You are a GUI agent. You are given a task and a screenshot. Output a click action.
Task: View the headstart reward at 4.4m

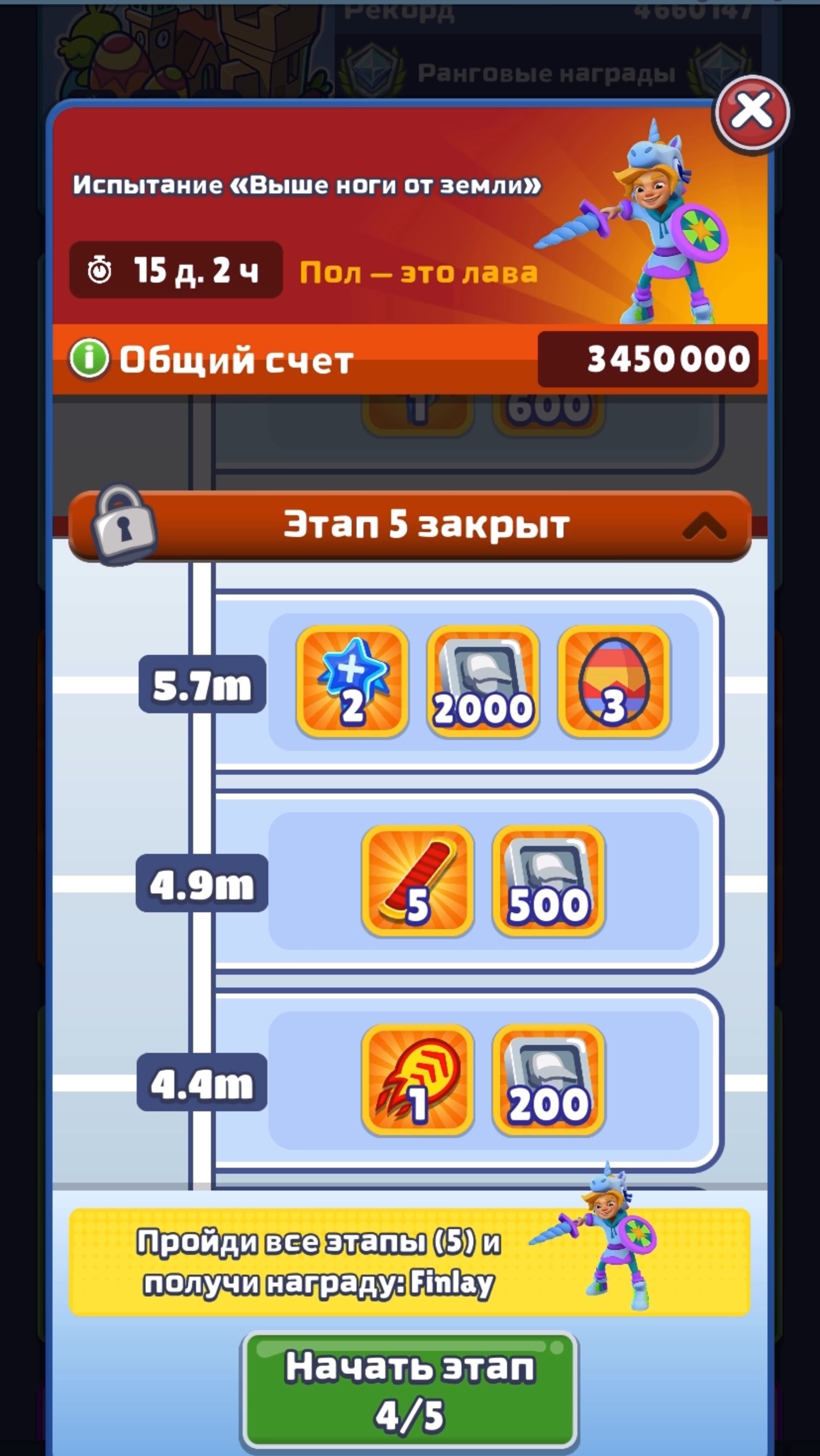[417, 1080]
